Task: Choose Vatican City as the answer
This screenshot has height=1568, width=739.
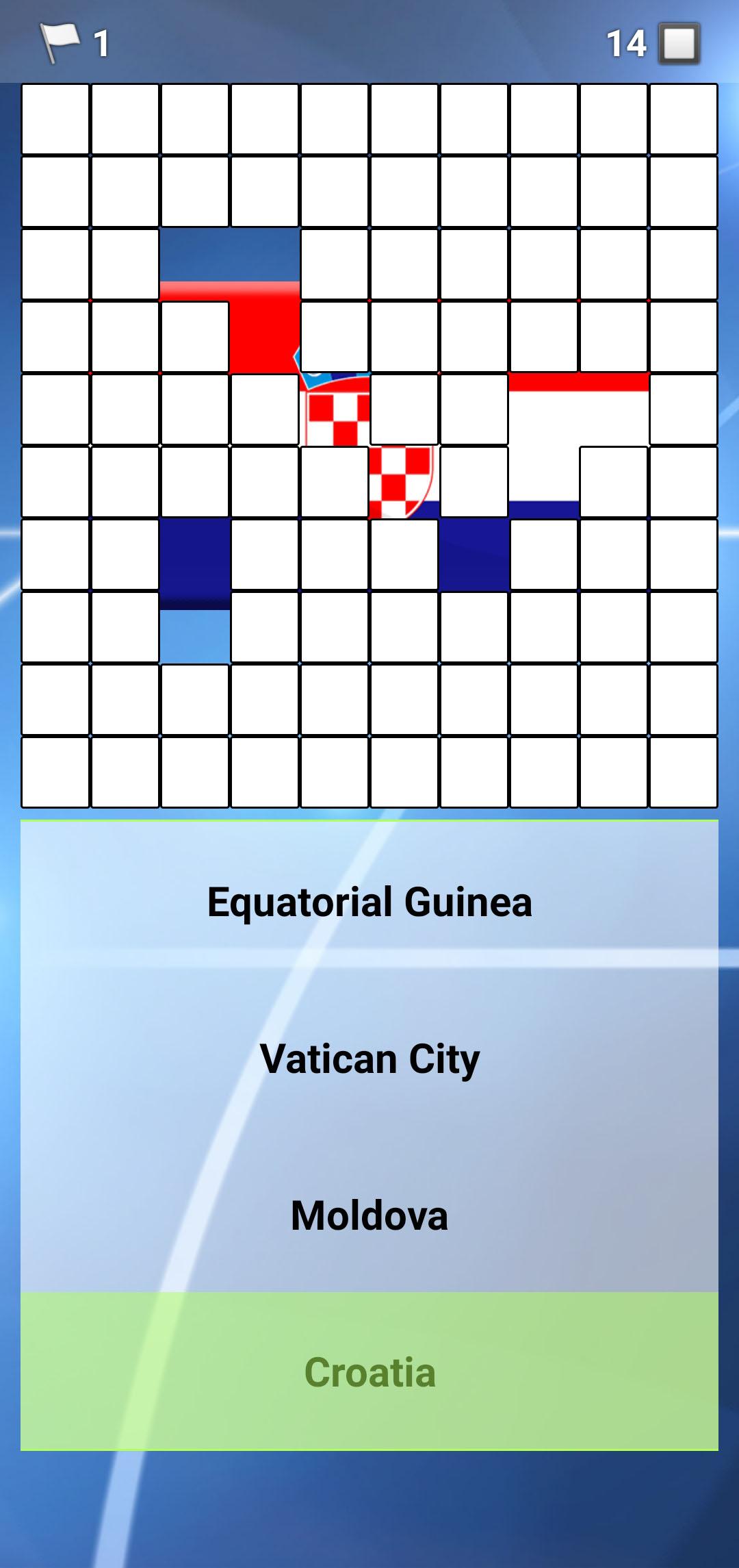Action: pyautogui.click(x=369, y=1059)
